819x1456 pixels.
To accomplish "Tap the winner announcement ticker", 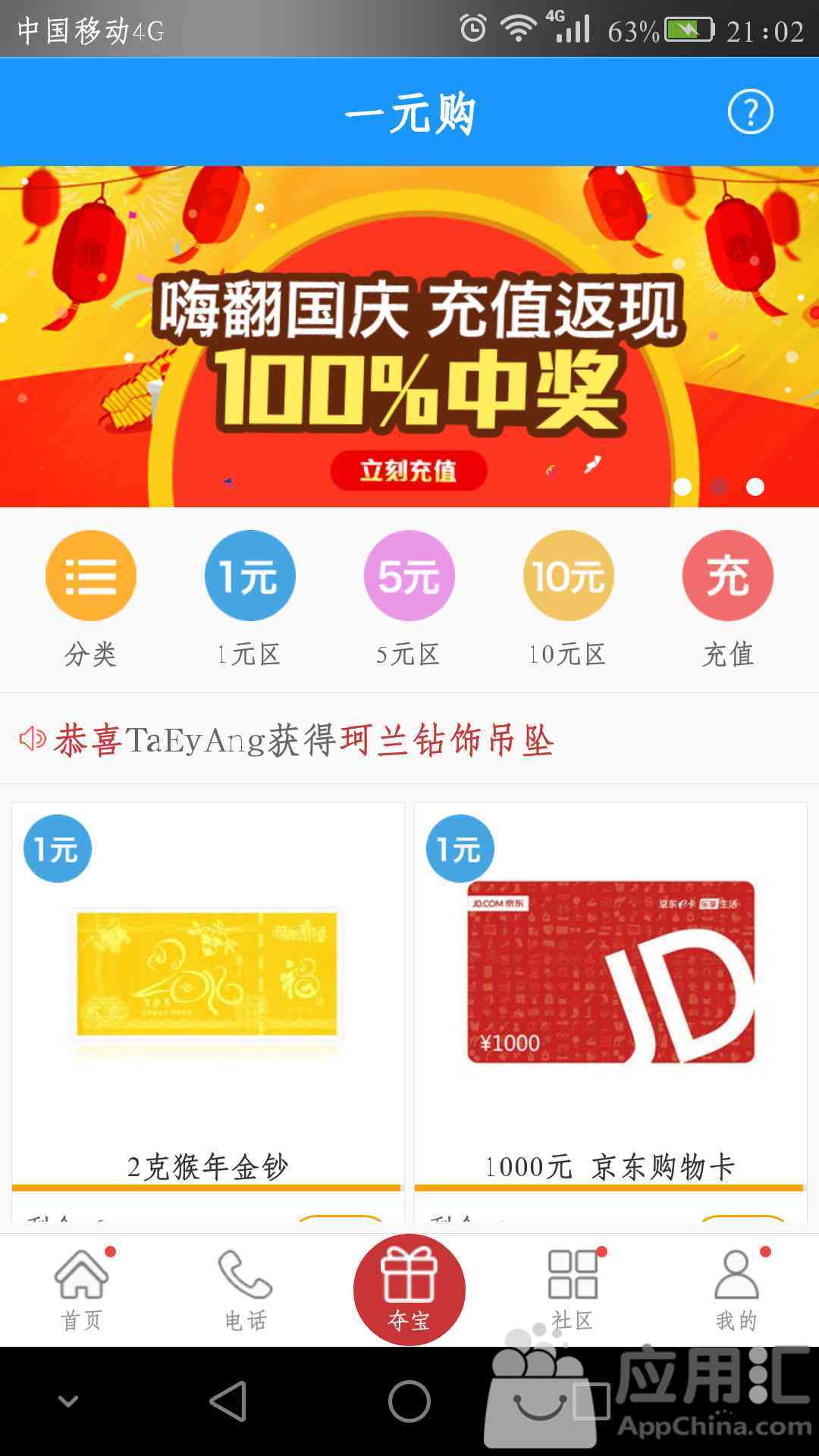I will [x=303, y=739].
